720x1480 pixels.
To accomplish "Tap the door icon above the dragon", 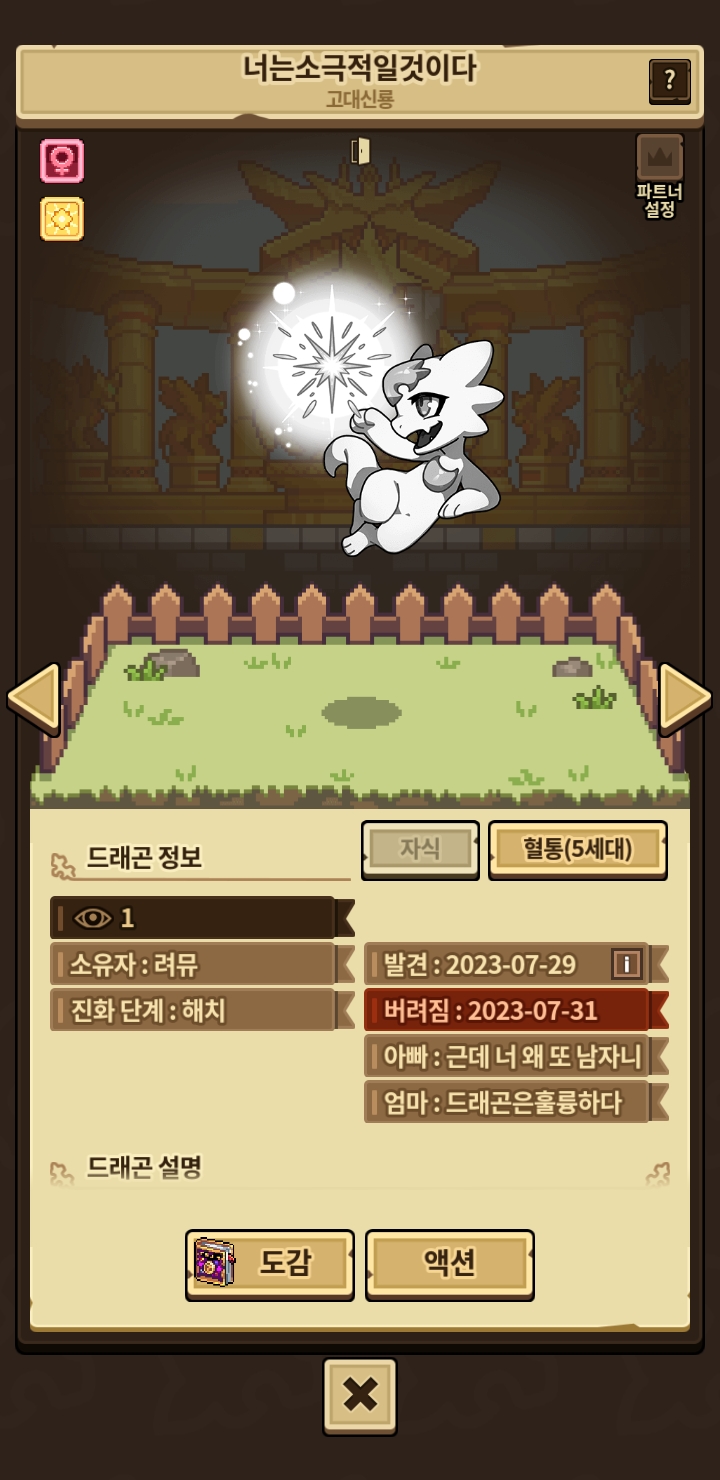I will (x=361, y=151).
